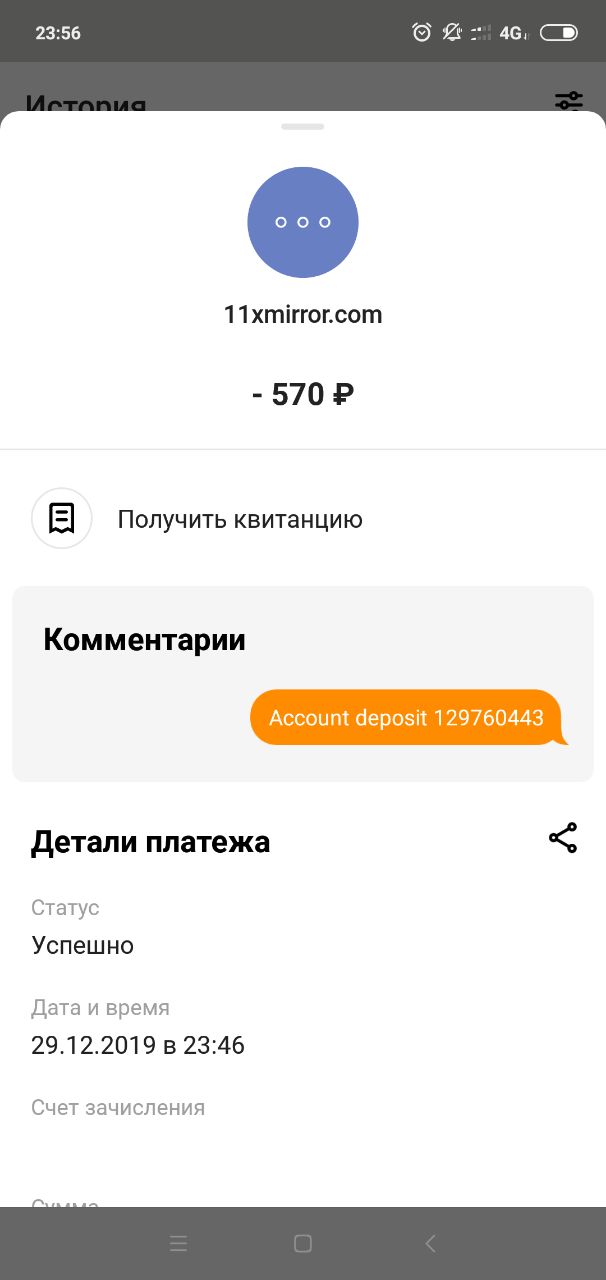
Task: Tap Получить квитанцию to get receipt
Action: (x=239, y=520)
